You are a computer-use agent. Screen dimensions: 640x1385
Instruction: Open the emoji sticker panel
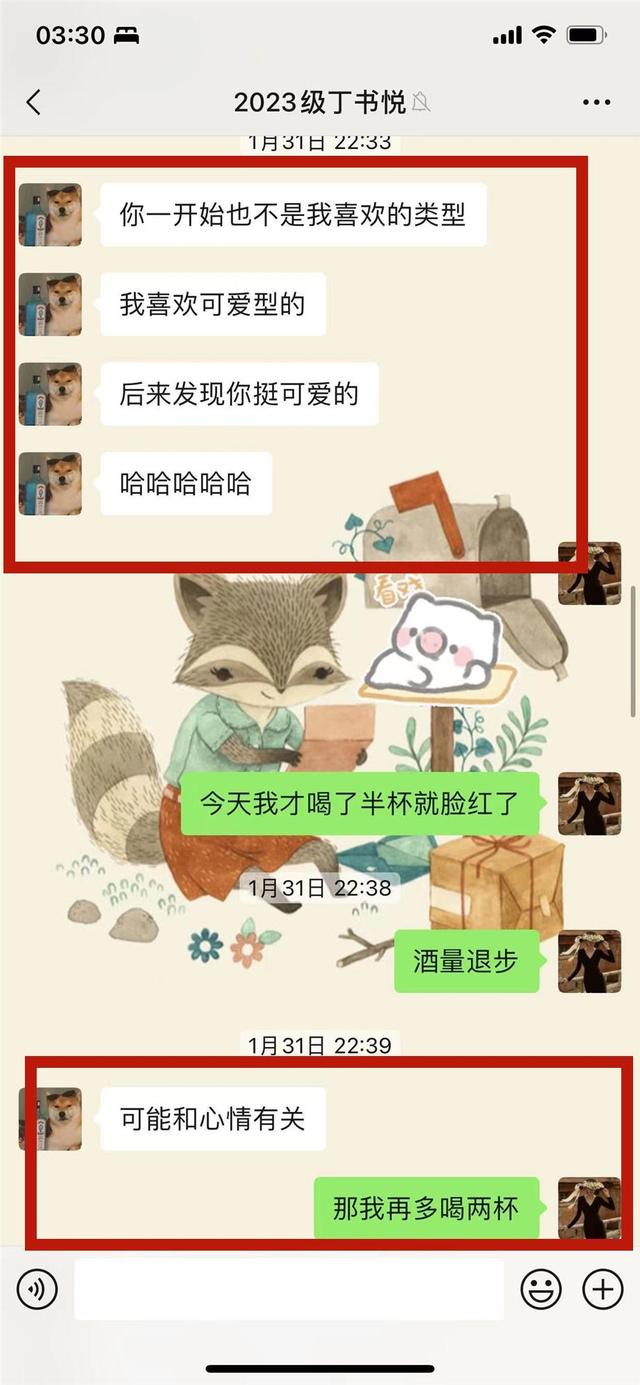click(541, 1290)
